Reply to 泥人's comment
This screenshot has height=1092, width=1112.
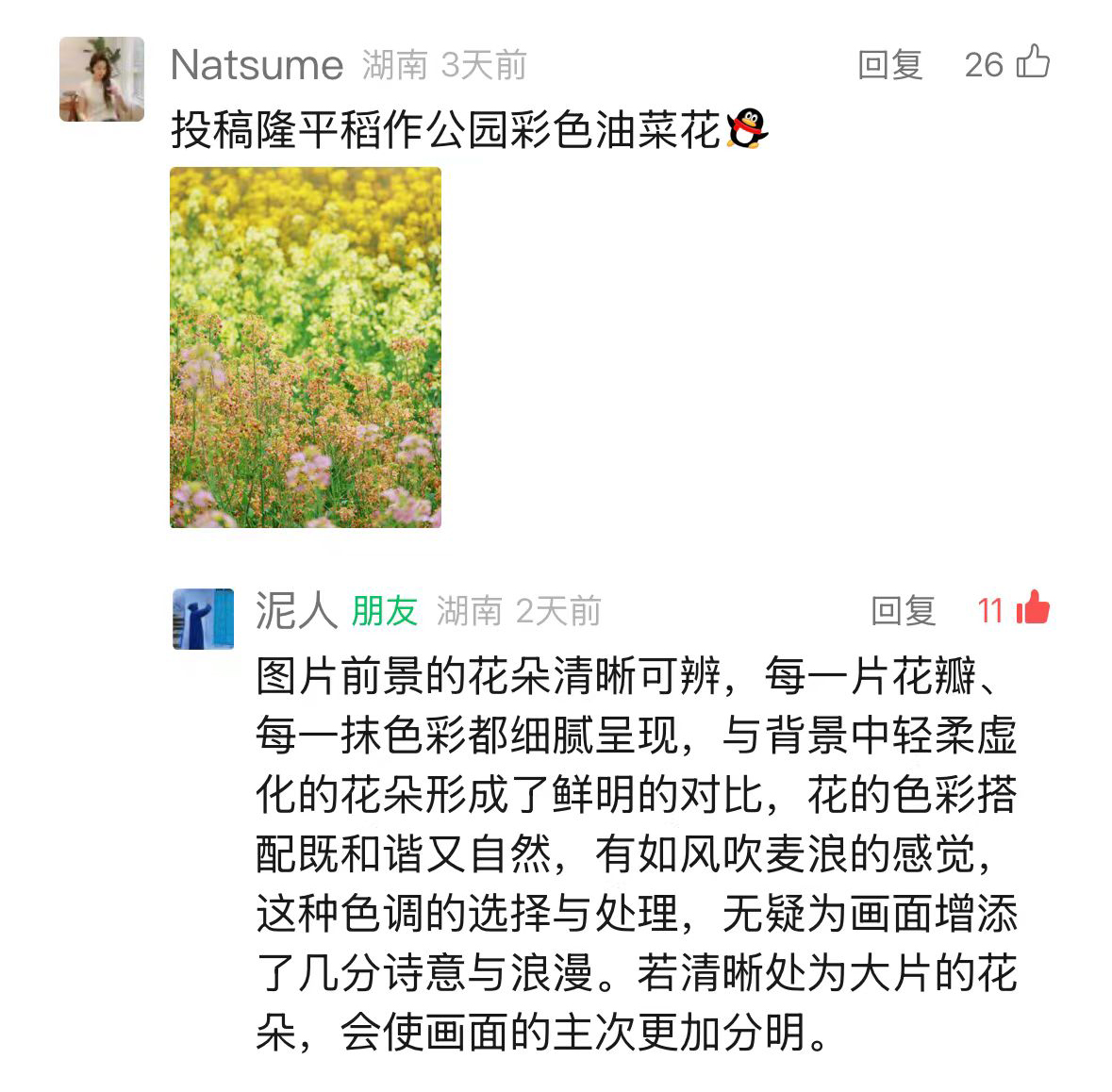pos(902,611)
